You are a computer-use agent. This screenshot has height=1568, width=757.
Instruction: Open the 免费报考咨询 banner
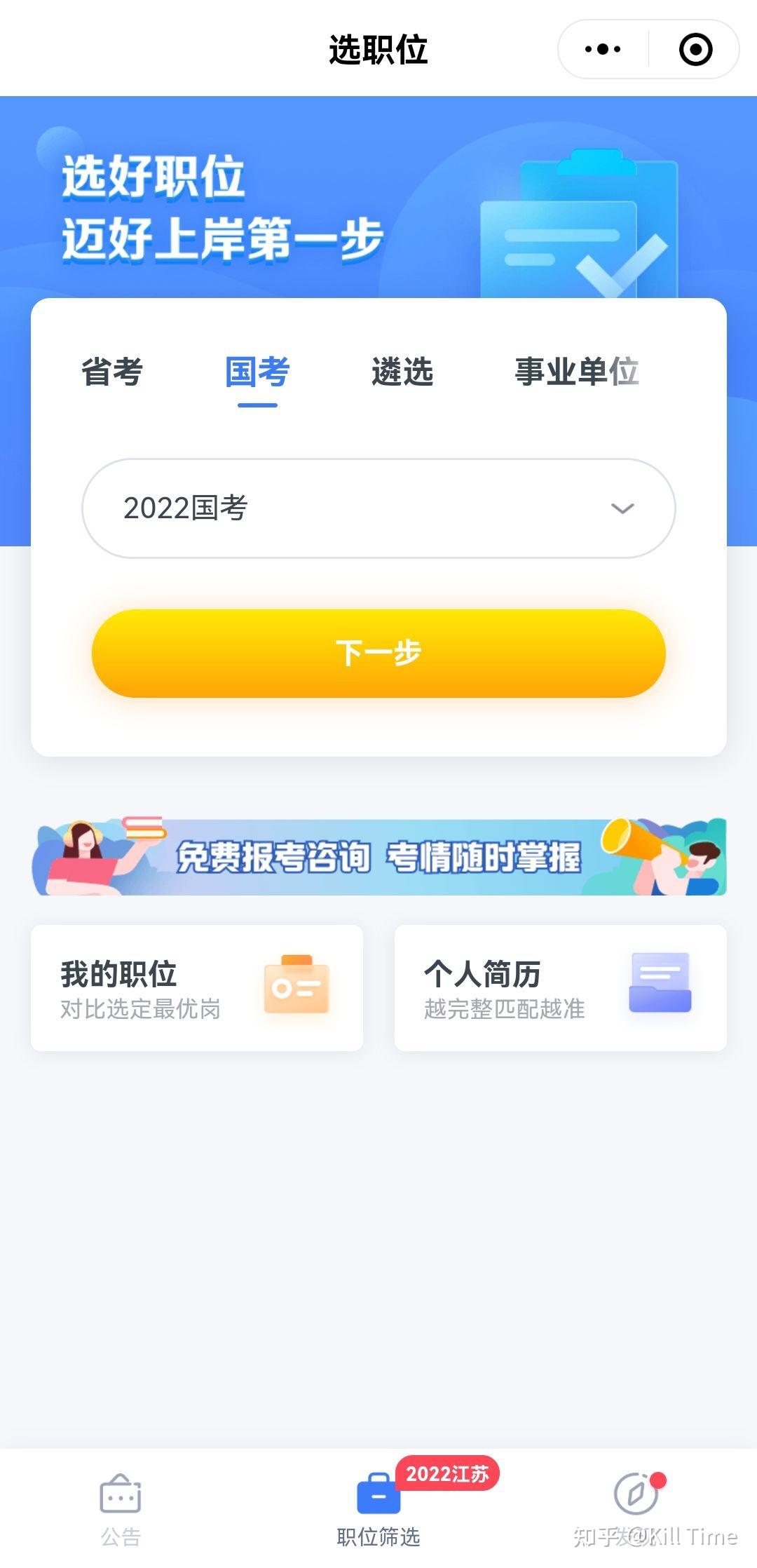378,856
